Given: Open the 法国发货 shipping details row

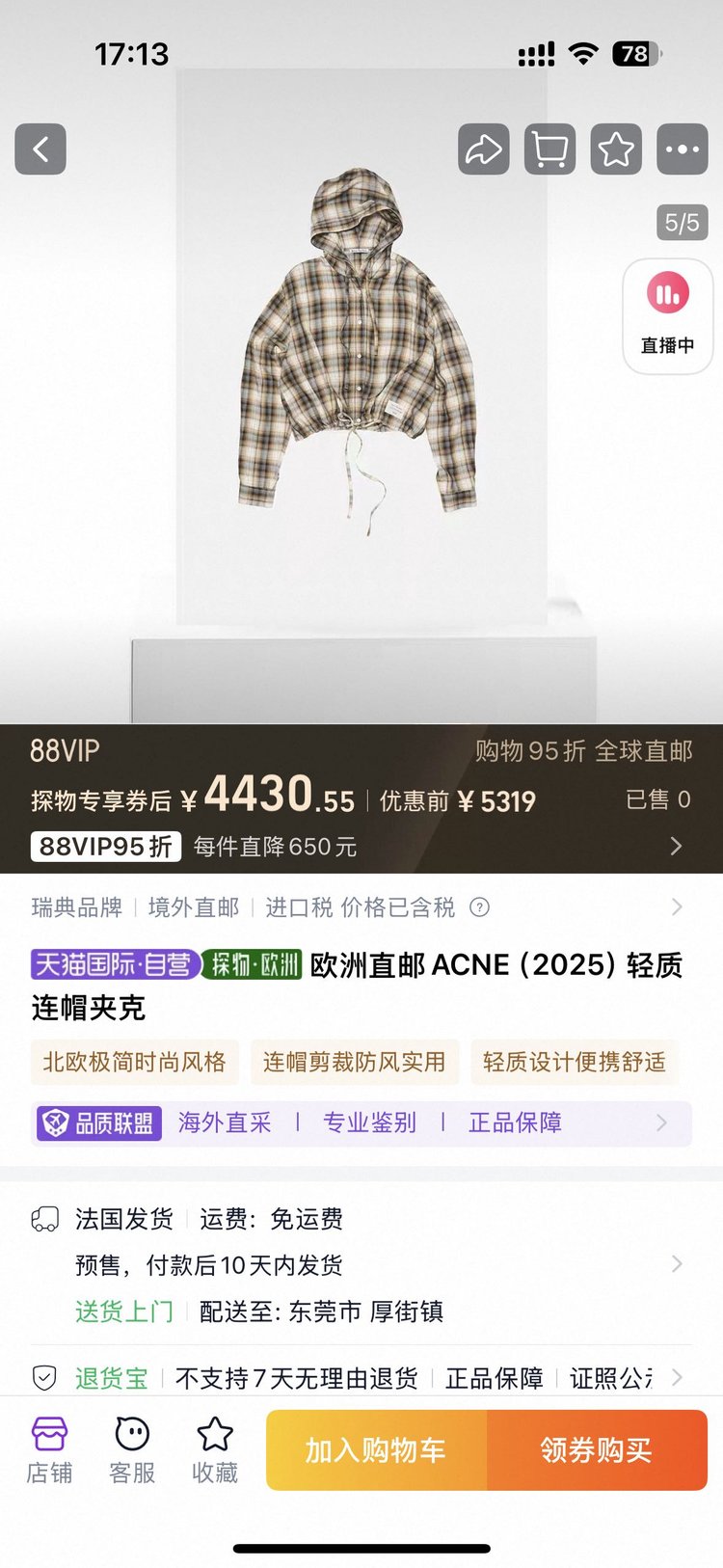Looking at the screenshot, I should [x=361, y=1264].
